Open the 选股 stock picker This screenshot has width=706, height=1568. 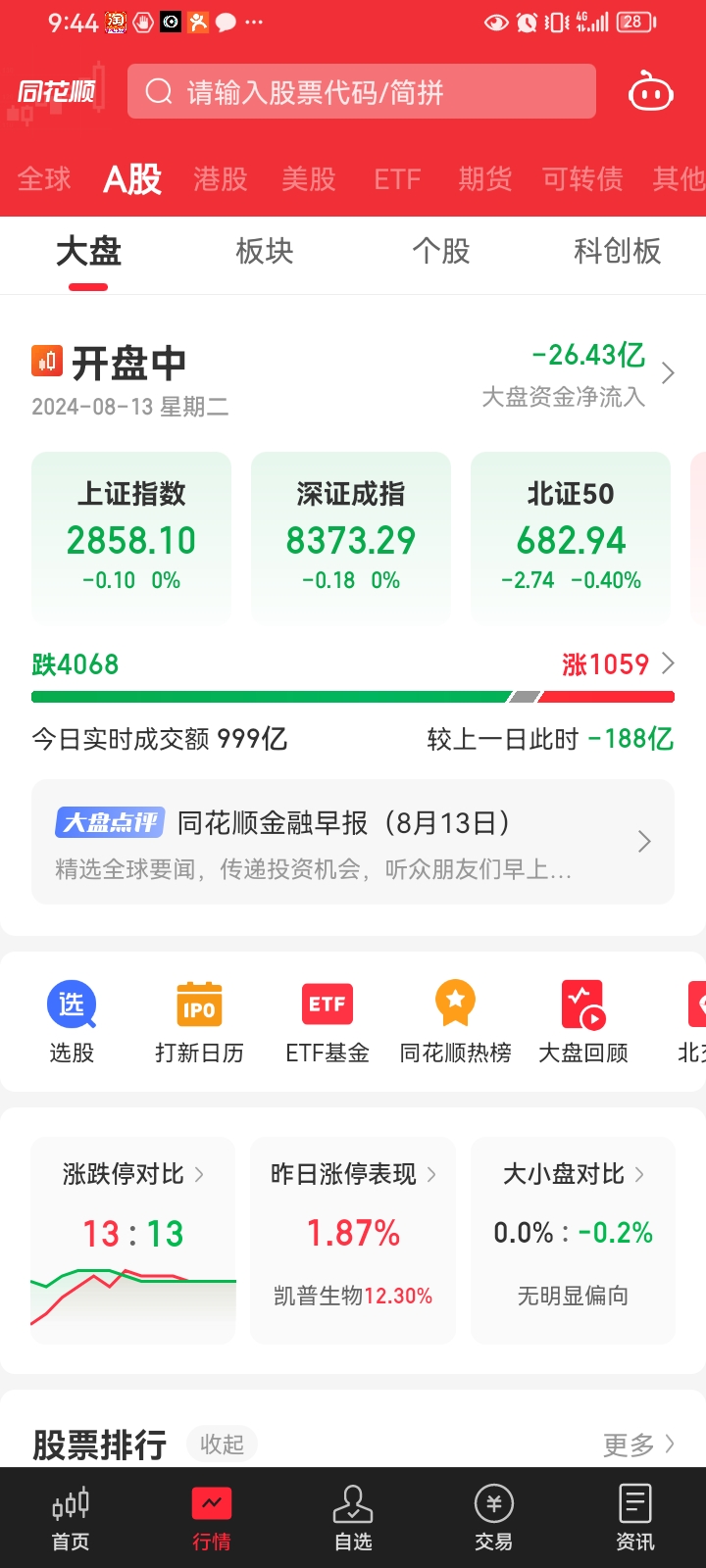[x=71, y=1020]
